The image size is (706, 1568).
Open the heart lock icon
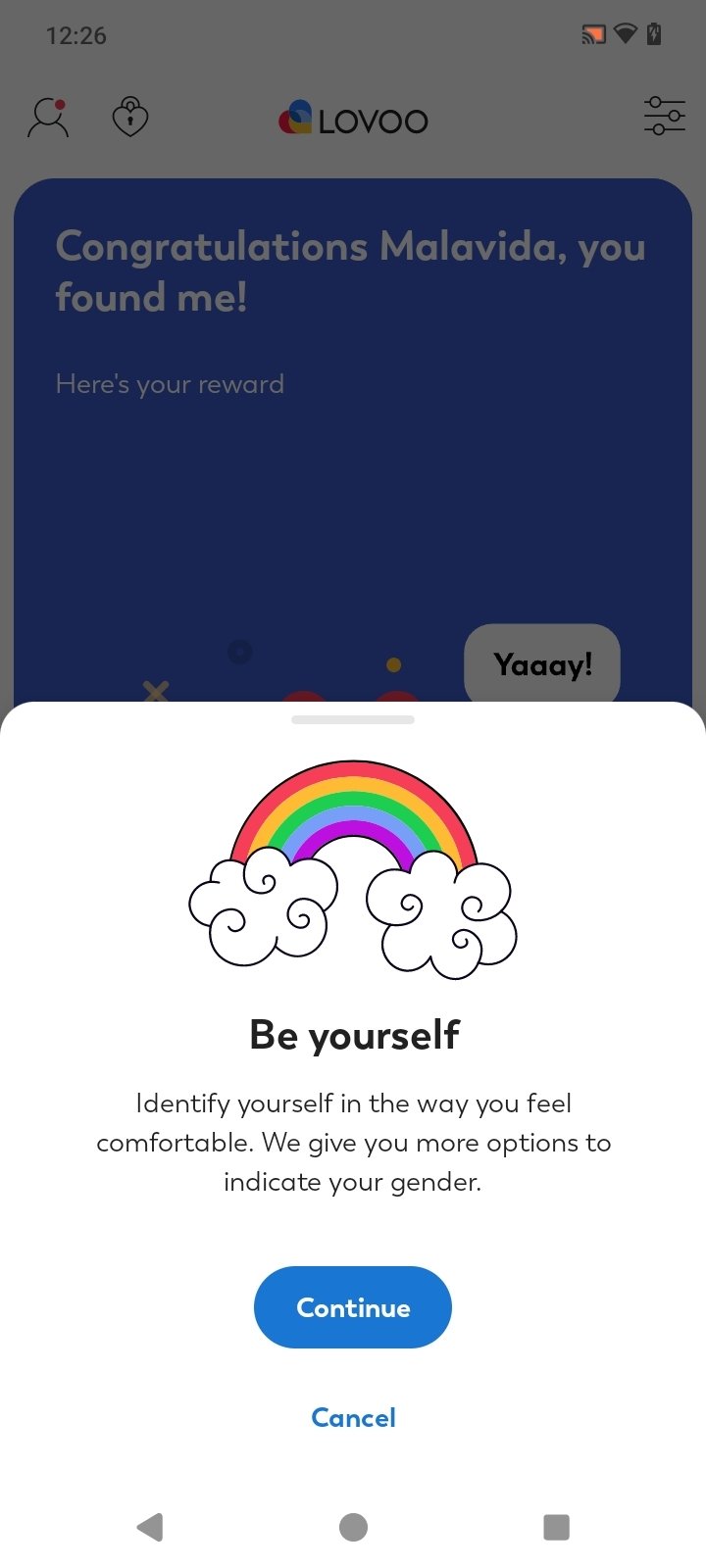(130, 117)
